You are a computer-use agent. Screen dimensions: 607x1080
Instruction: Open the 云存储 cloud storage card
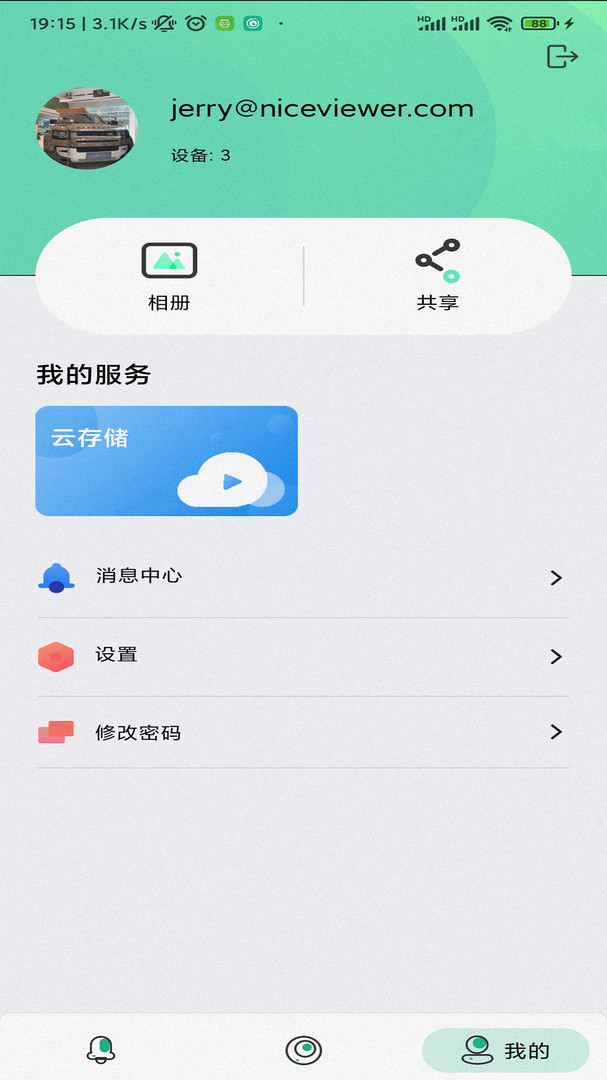(x=166, y=461)
